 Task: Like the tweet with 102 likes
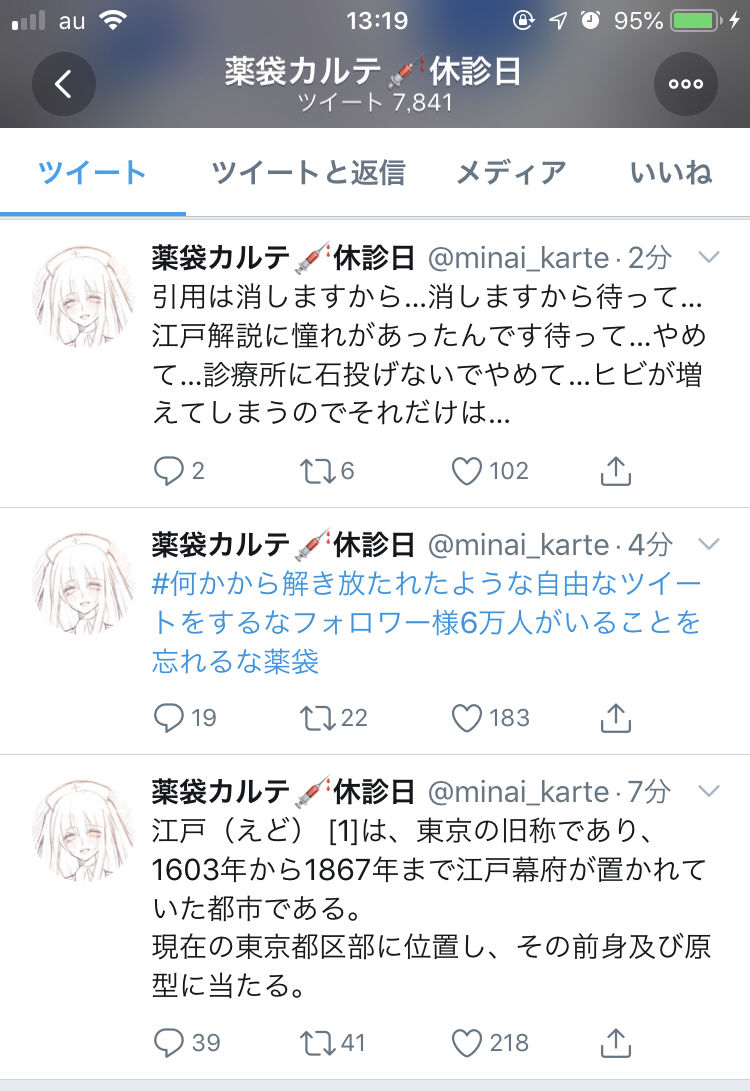(x=465, y=470)
